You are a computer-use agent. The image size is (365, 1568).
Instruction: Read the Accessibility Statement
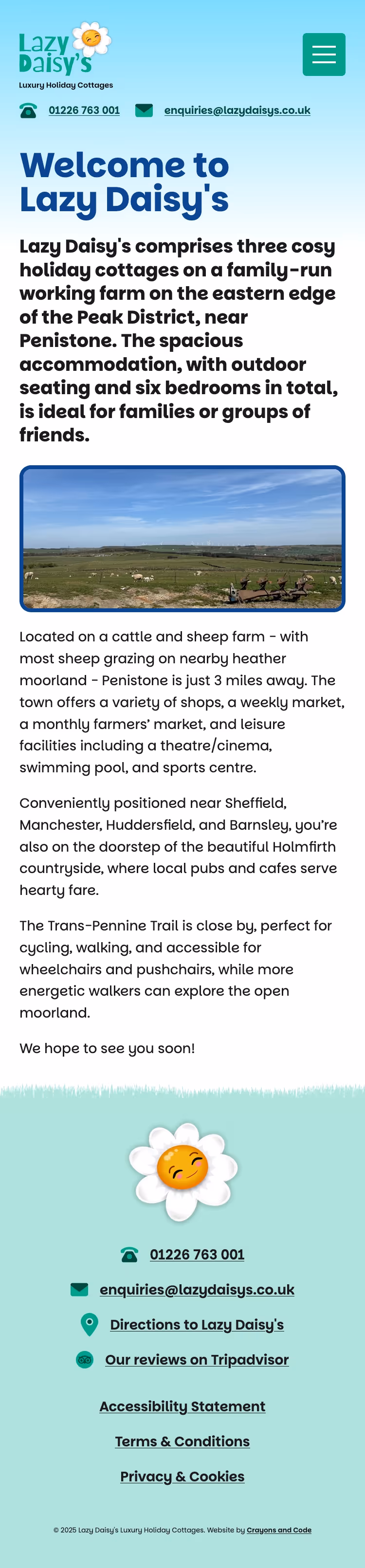point(182,1406)
